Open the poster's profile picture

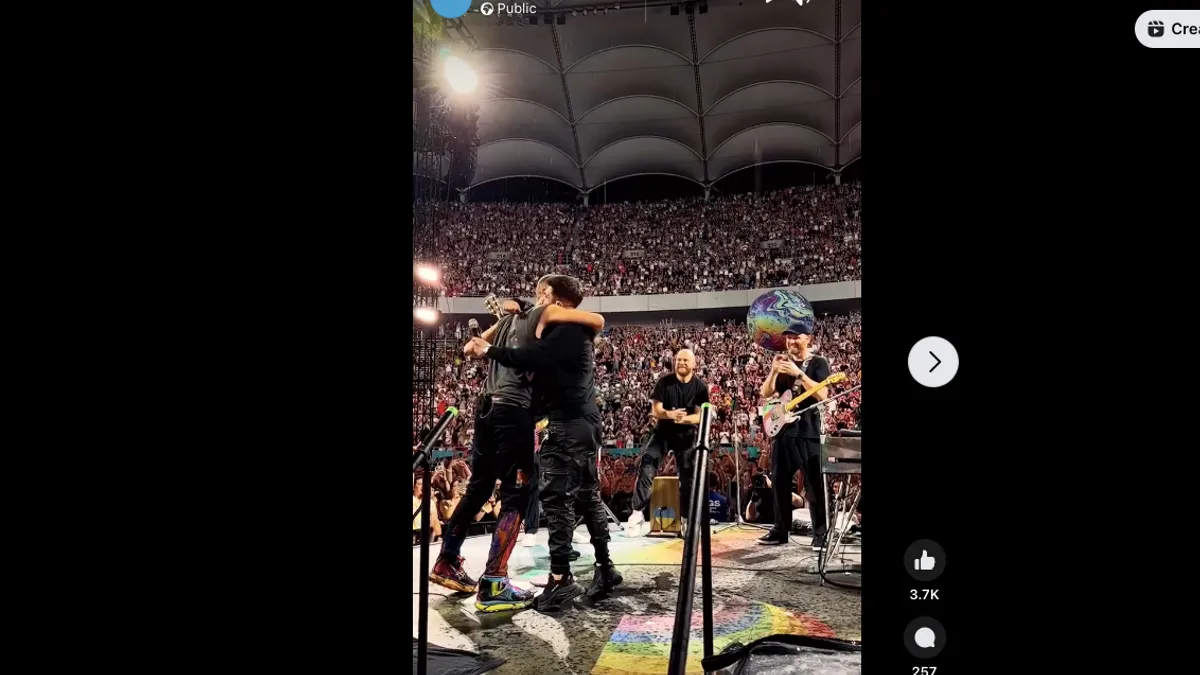coord(450,5)
